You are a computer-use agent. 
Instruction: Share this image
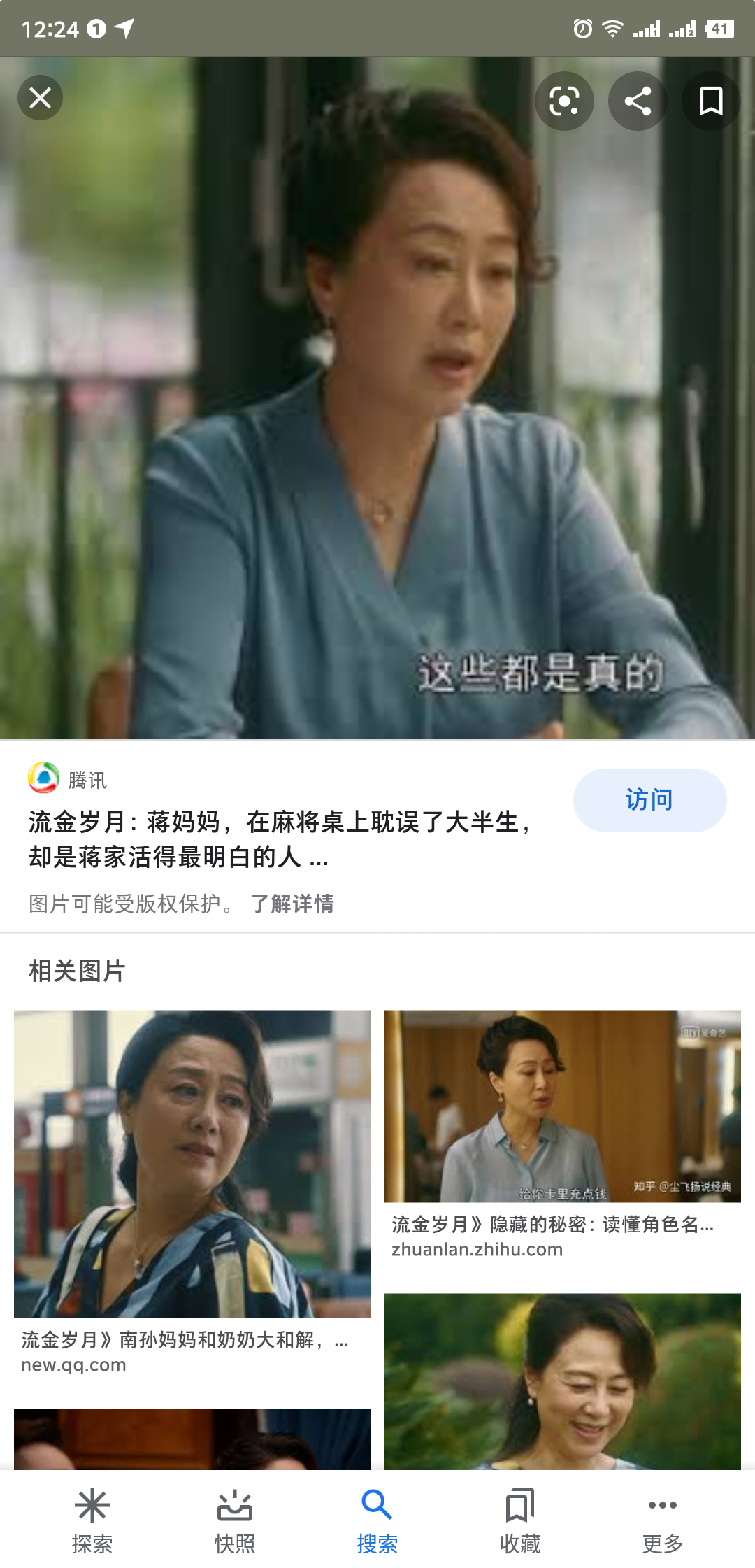pyautogui.click(x=638, y=101)
